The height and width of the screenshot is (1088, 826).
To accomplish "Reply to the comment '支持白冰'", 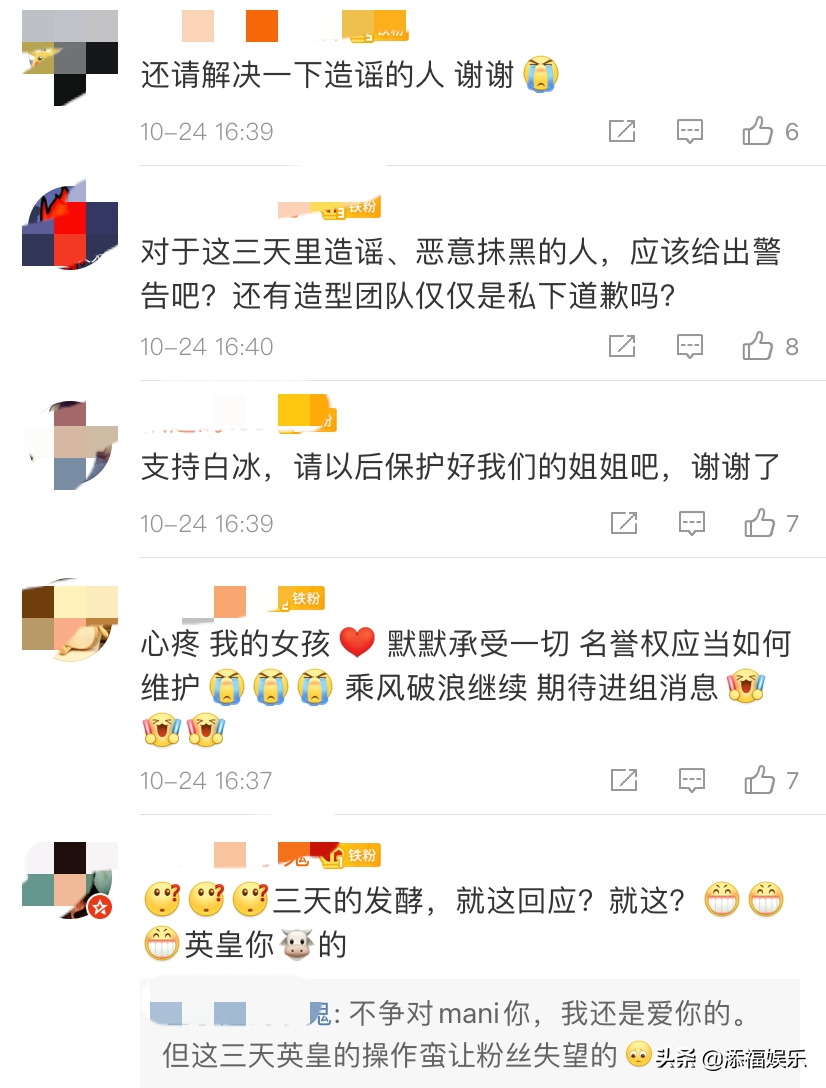I will tap(691, 523).
